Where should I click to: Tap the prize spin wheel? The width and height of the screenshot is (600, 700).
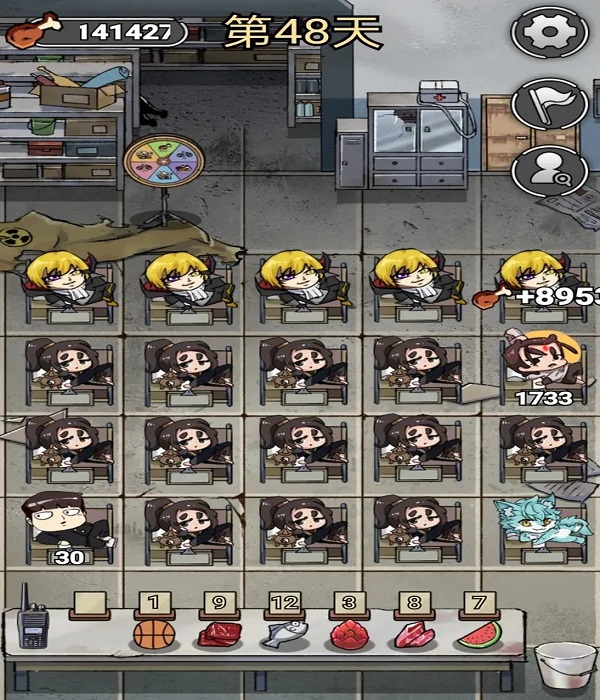point(158,167)
